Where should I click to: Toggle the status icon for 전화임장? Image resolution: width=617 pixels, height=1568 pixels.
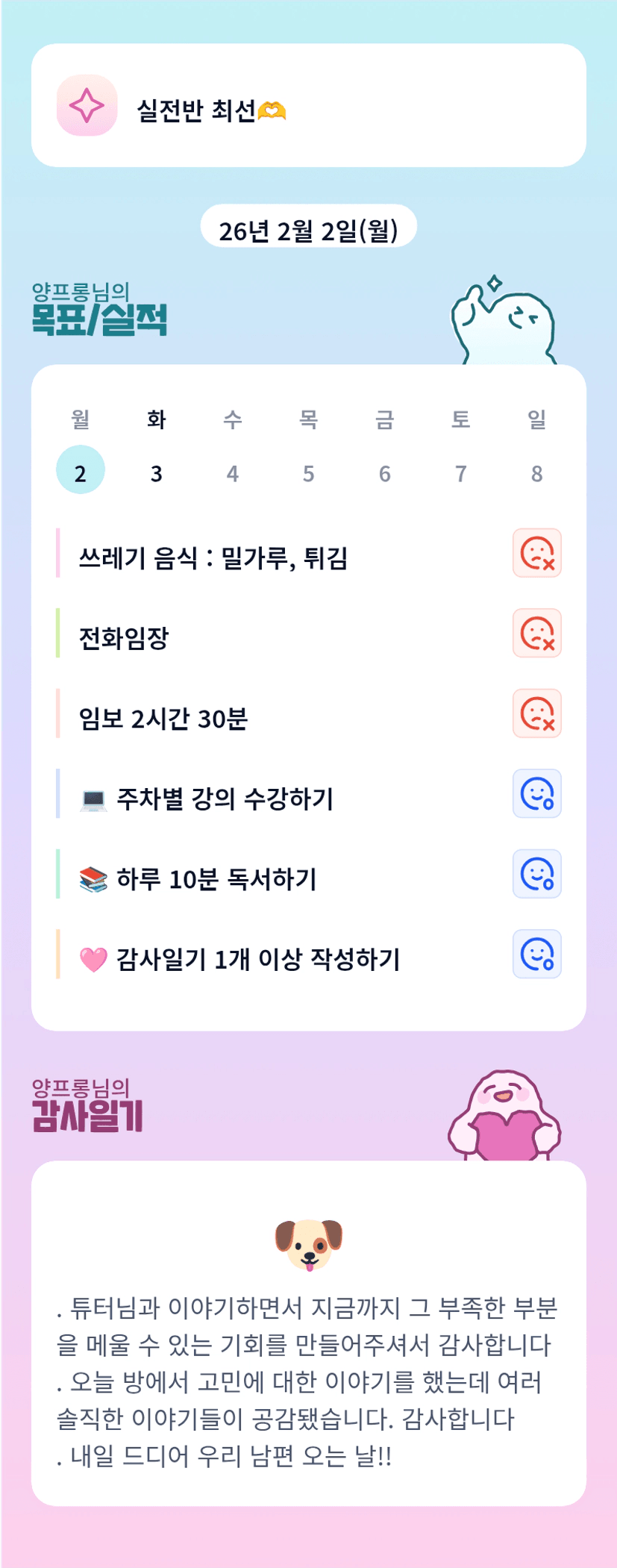click(536, 633)
